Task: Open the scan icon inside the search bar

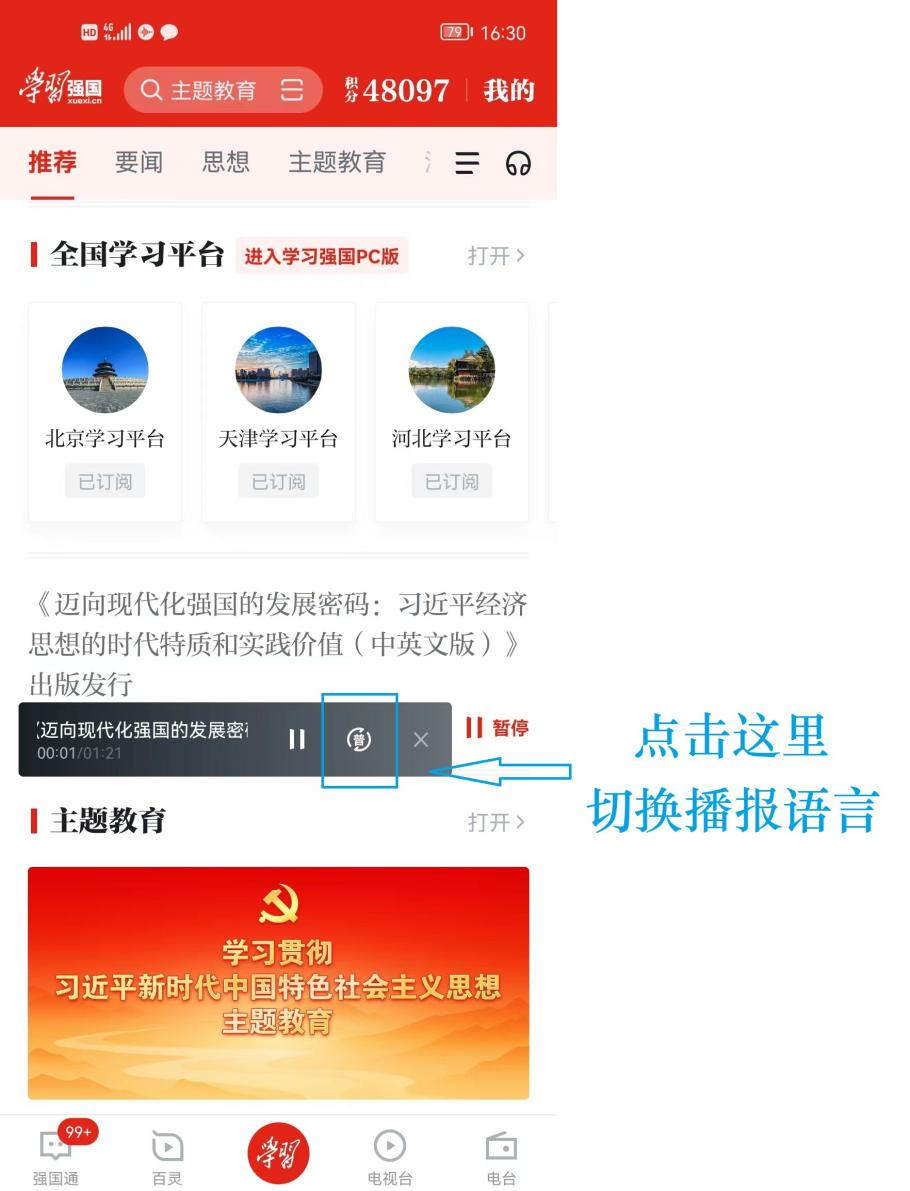Action: pos(292,91)
